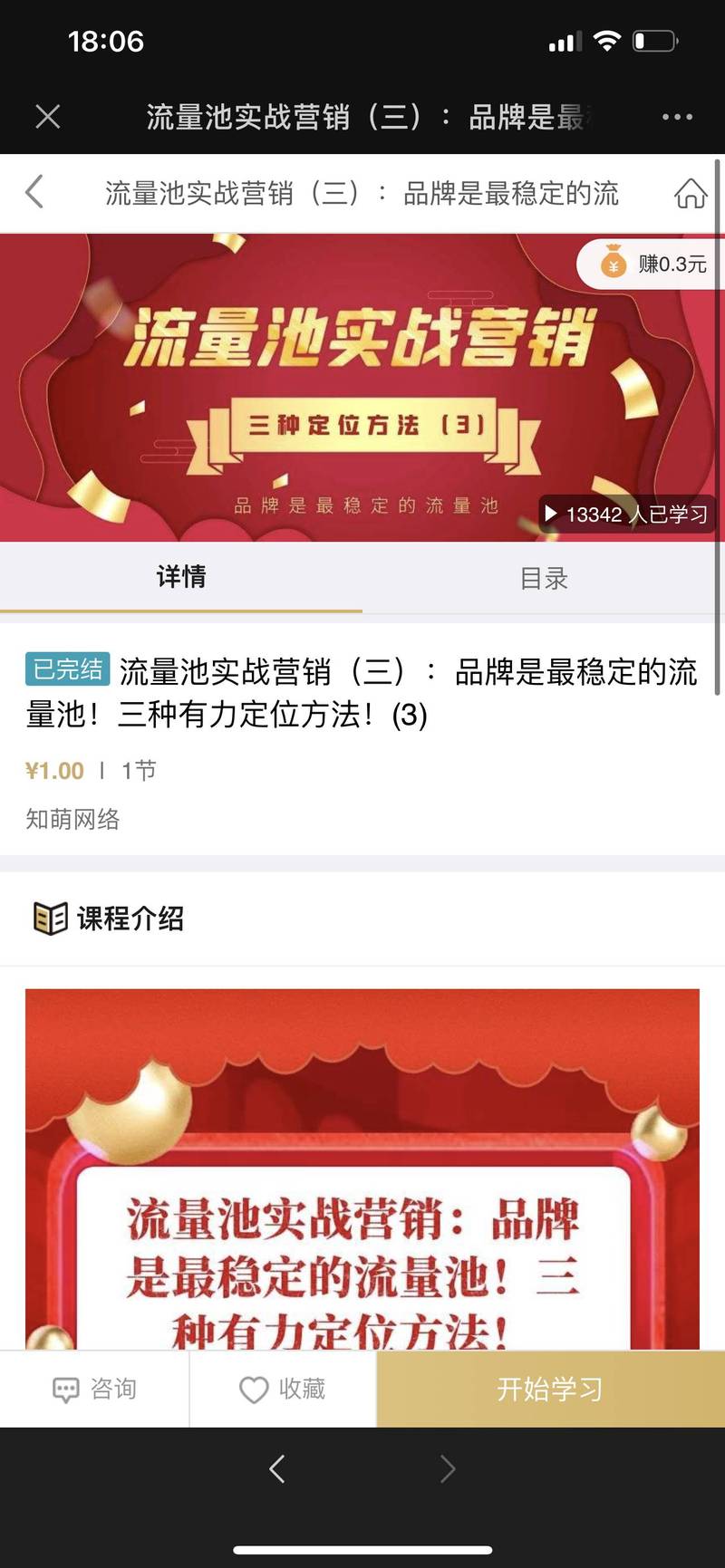Play the course video banner
725x1568 pixels.
[x=362, y=388]
